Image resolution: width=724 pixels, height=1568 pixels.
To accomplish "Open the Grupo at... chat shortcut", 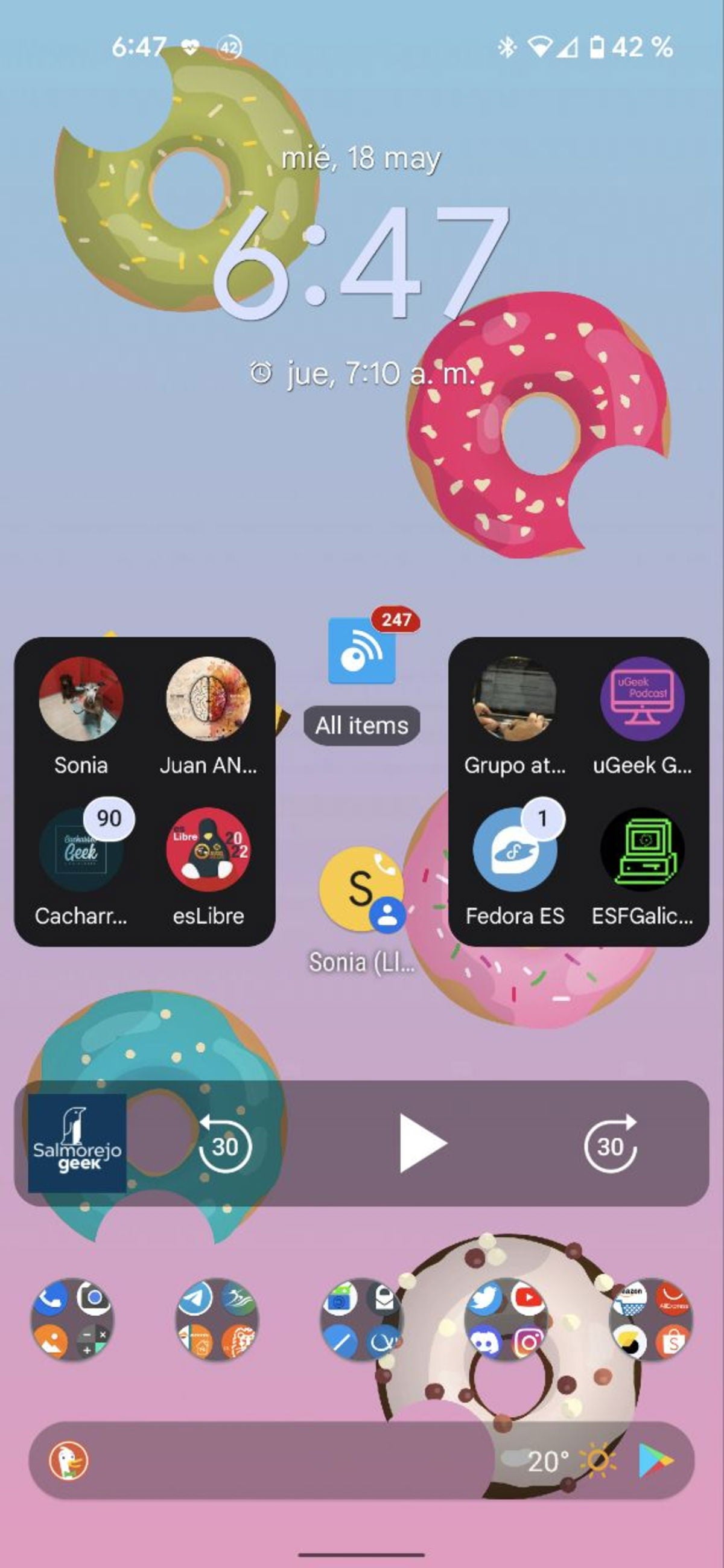I will pos(515,699).
